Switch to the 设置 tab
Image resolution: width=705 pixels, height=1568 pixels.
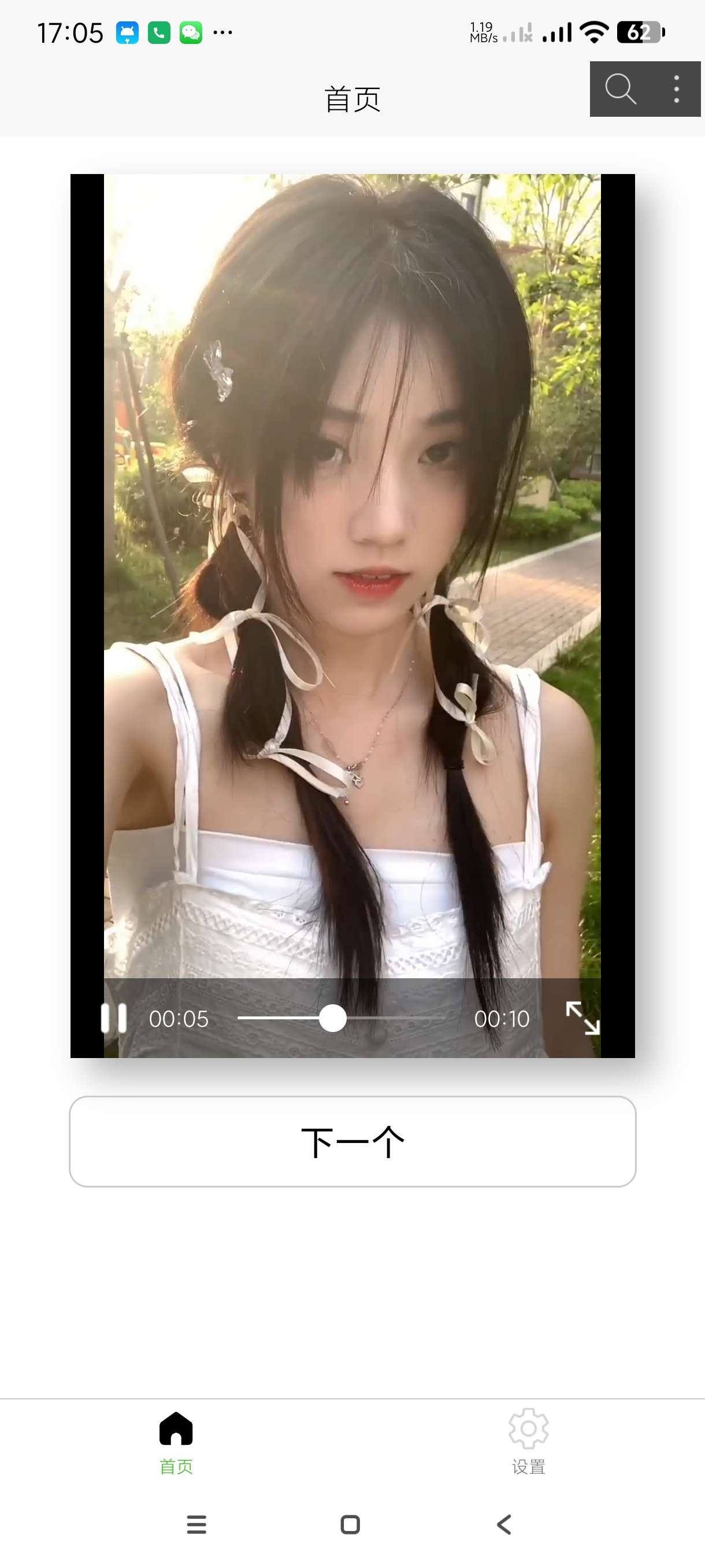tap(528, 1441)
